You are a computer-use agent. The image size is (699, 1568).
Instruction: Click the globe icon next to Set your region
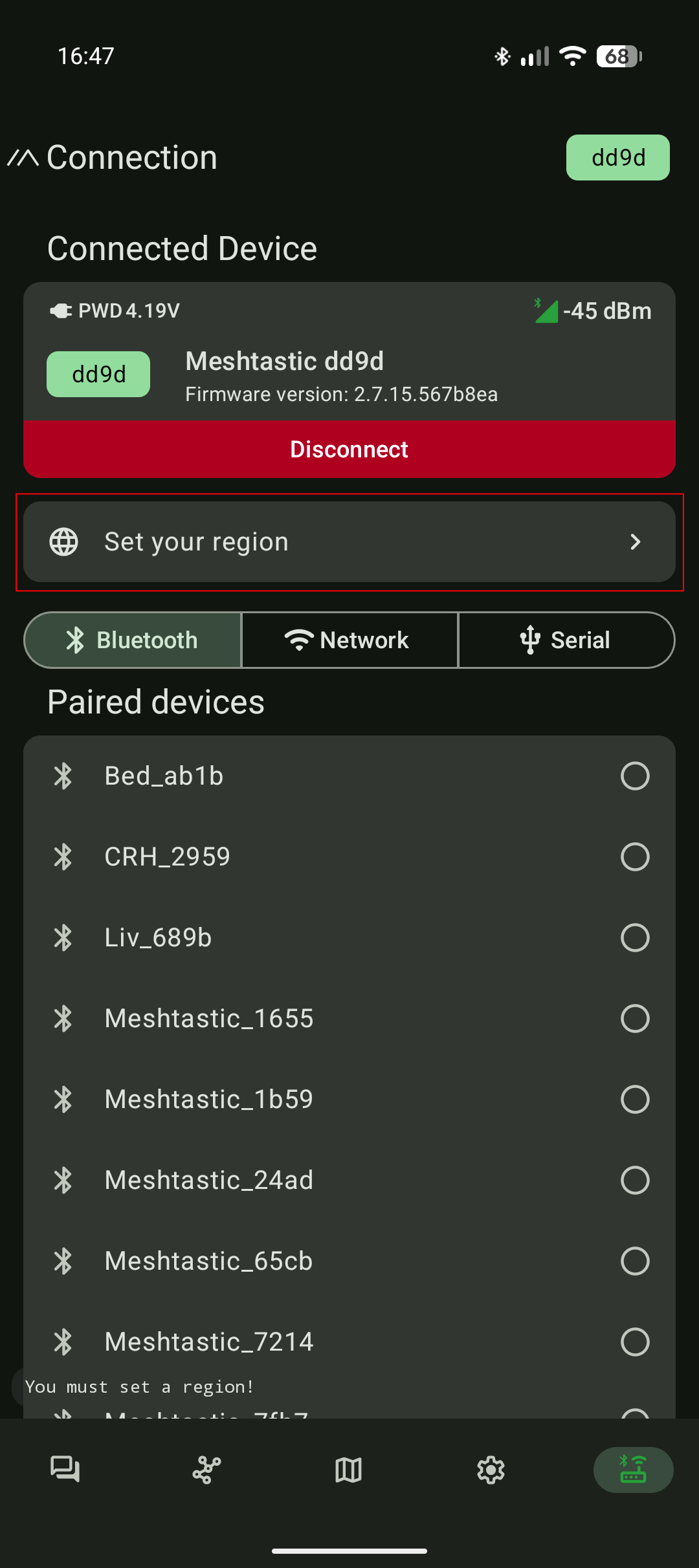[65, 542]
